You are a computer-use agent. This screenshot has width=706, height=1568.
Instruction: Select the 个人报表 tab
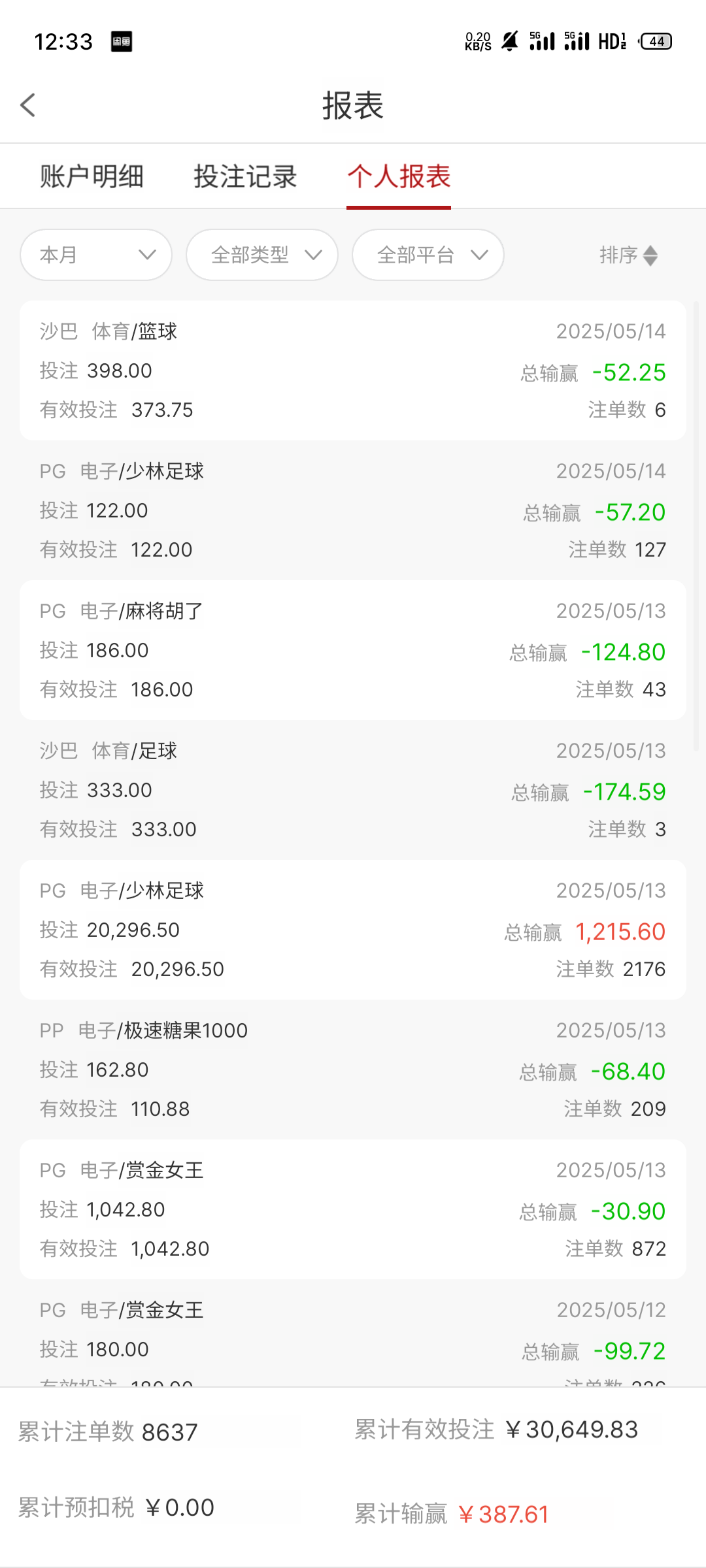[399, 176]
